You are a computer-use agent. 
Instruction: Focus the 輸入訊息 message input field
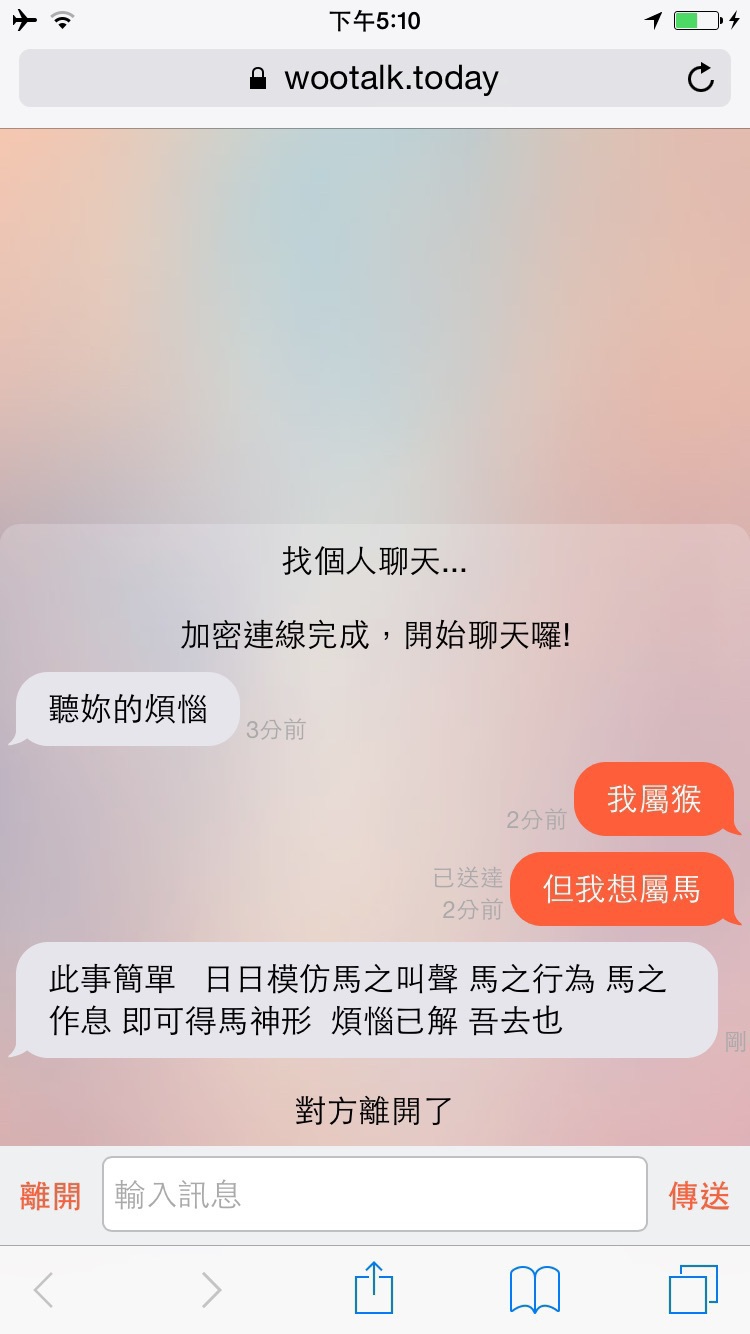[374, 1194]
